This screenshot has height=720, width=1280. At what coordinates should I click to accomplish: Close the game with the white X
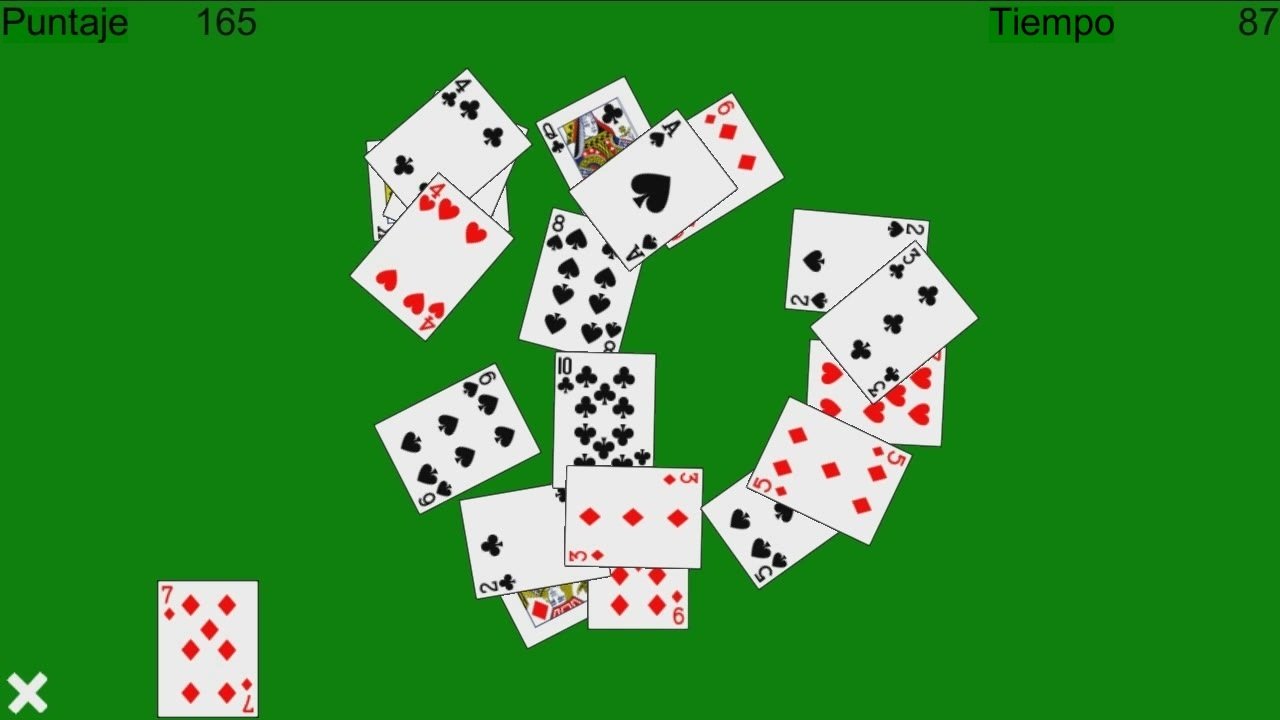(27, 692)
